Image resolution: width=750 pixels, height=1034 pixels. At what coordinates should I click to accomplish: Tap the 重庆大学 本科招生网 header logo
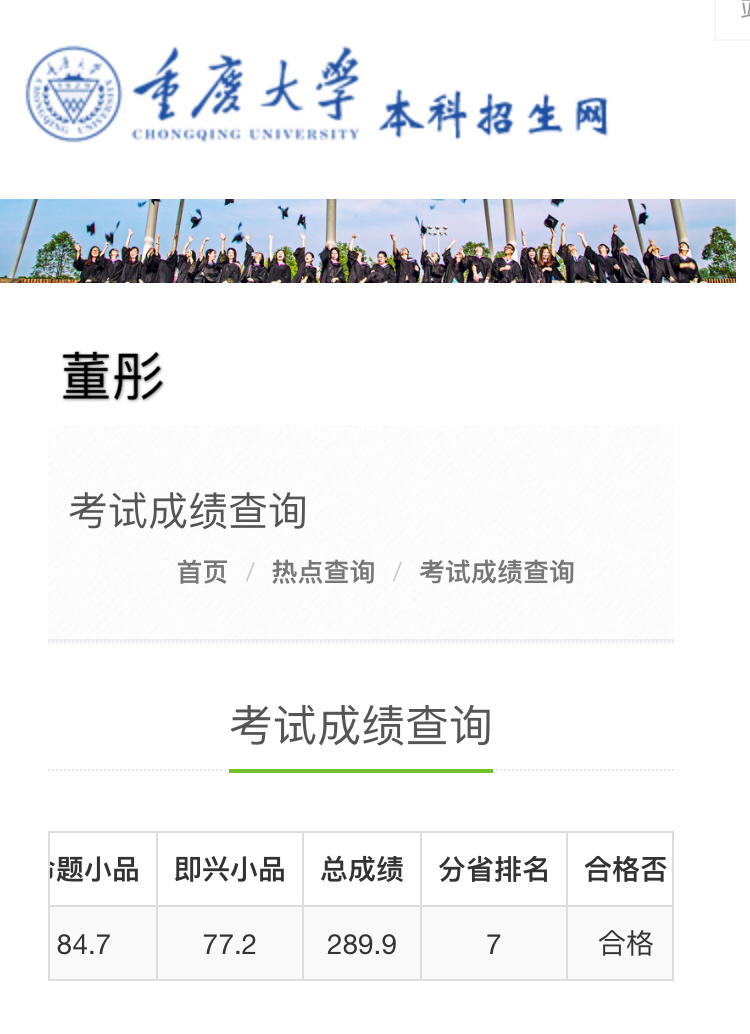pos(316,96)
